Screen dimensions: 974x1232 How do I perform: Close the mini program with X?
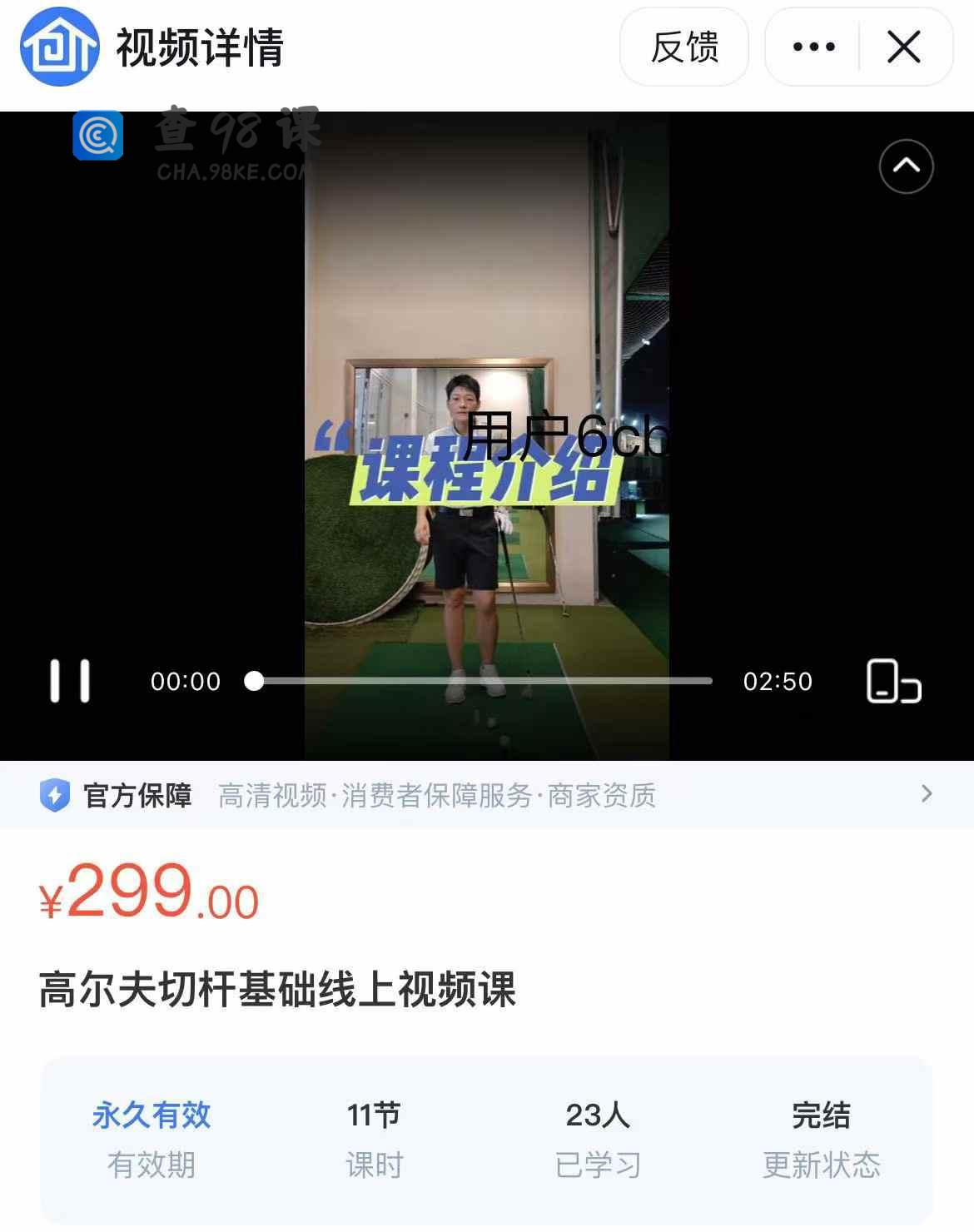[x=904, y=47]
